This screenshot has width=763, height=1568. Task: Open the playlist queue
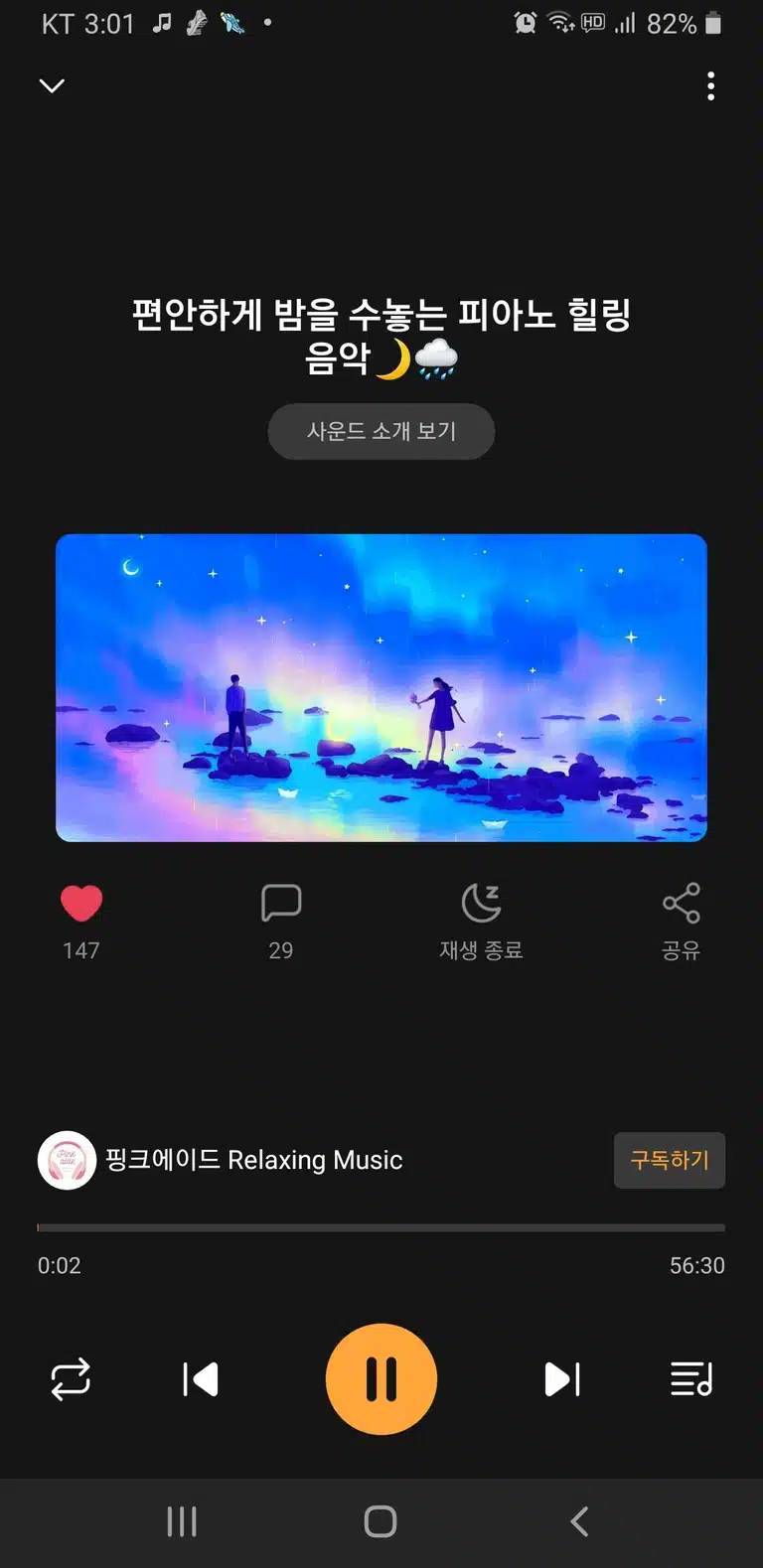coord(691,1379)
